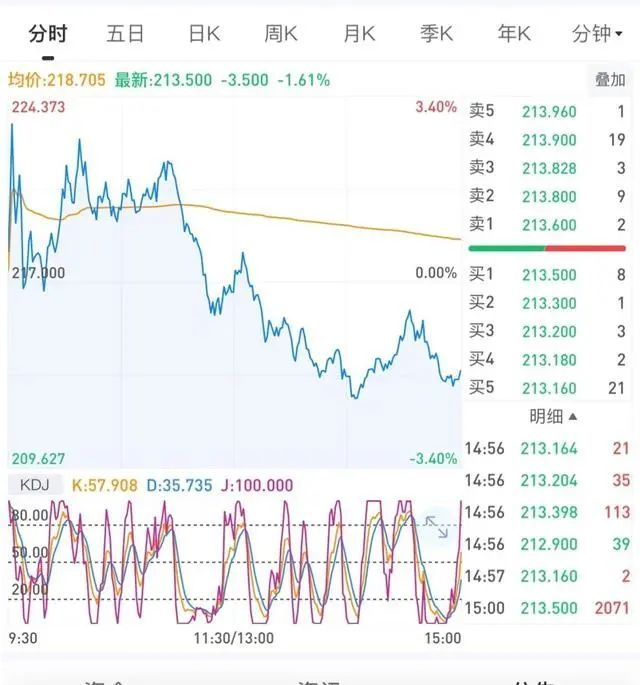Toggle the 明细 details list
Screen dimensions: 640x685
(x=552, y=416)
